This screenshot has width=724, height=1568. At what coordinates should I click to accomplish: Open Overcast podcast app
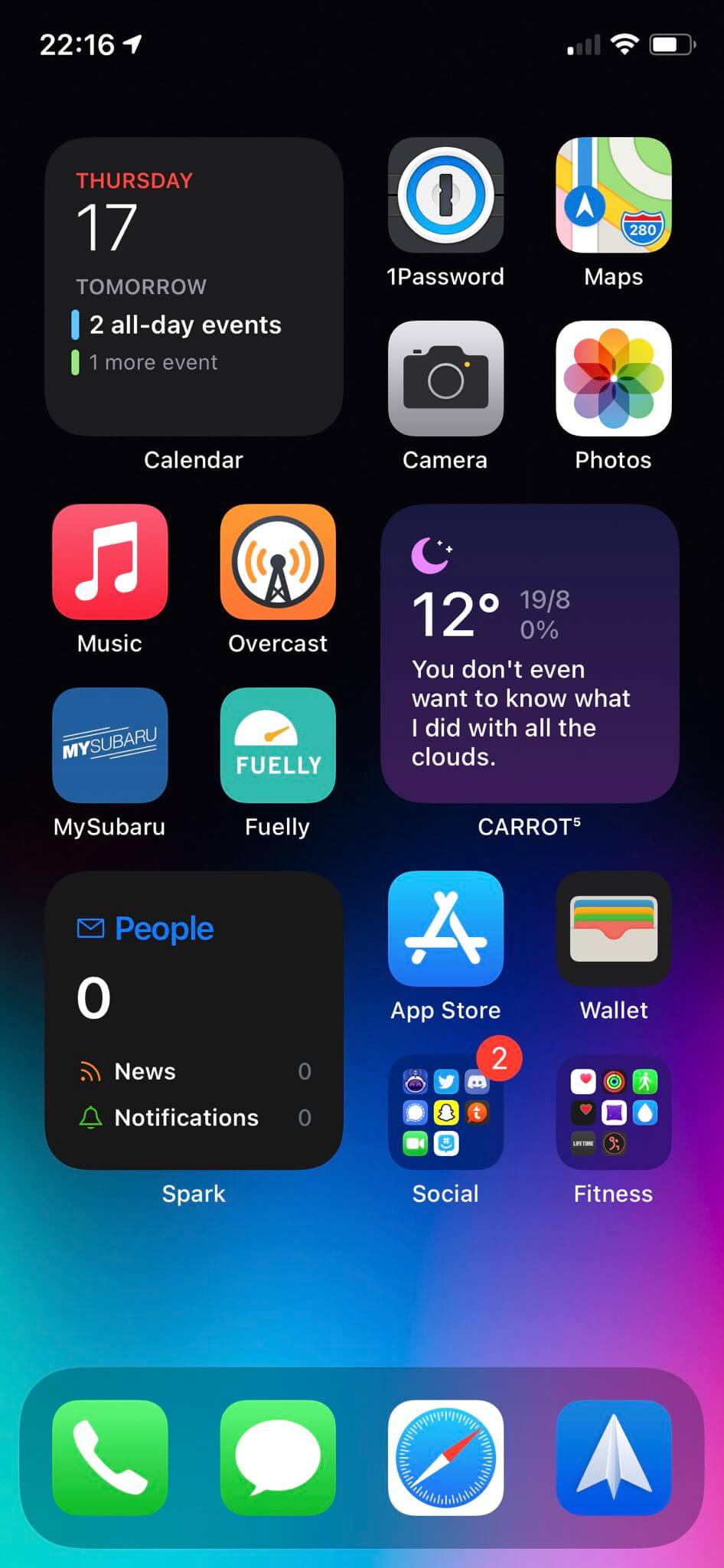pos(278,562)
